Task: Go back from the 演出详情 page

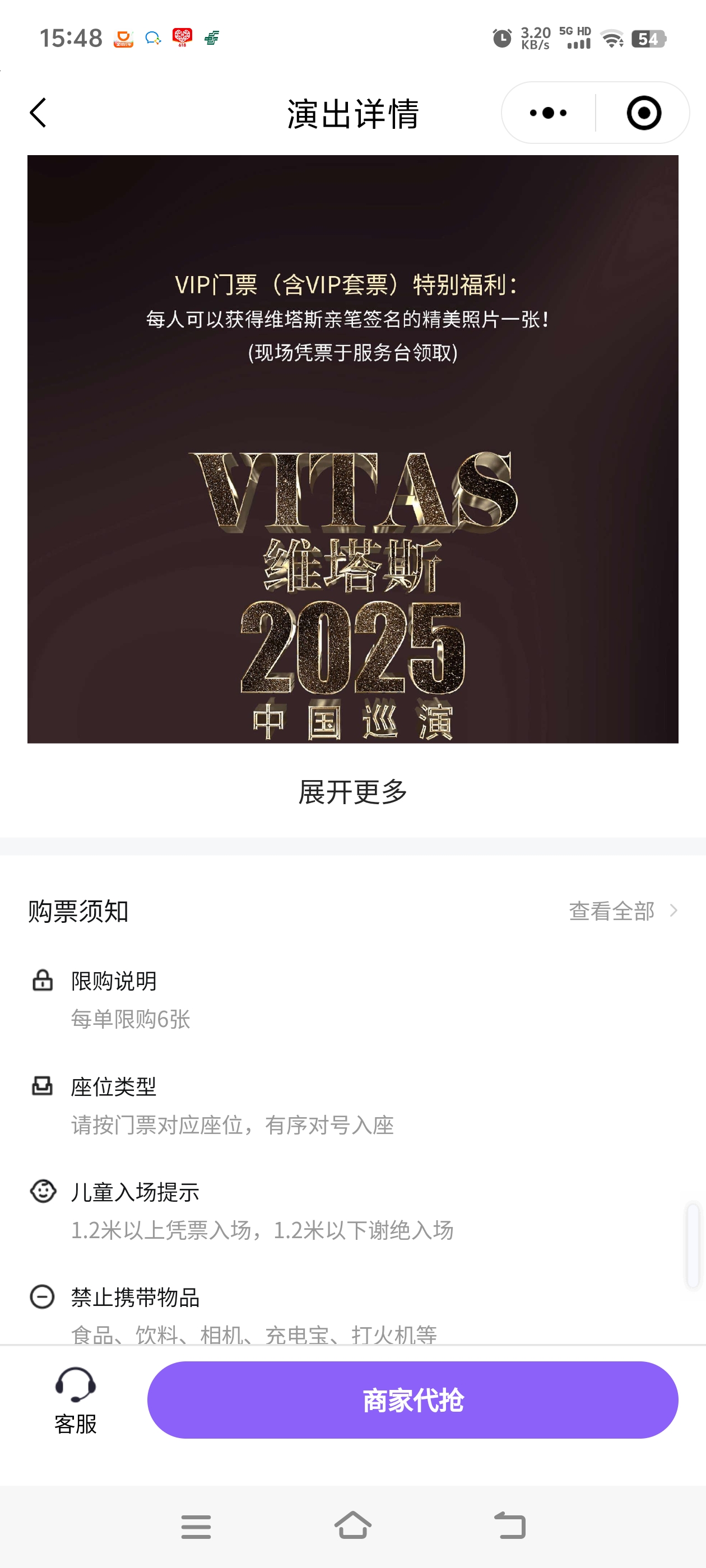Action: 38,113
